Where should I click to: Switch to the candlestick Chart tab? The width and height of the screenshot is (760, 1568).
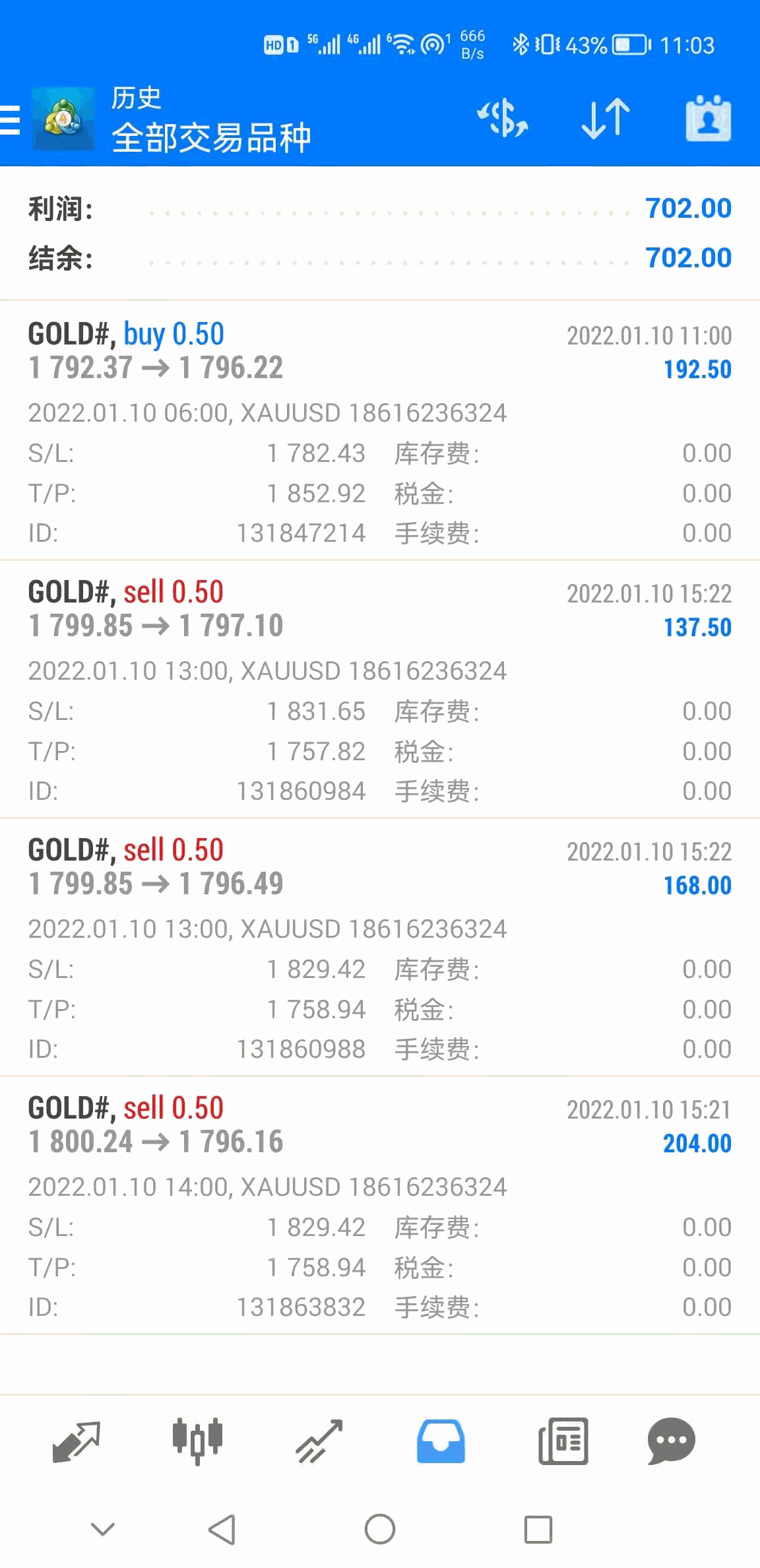coord(197,1441)
